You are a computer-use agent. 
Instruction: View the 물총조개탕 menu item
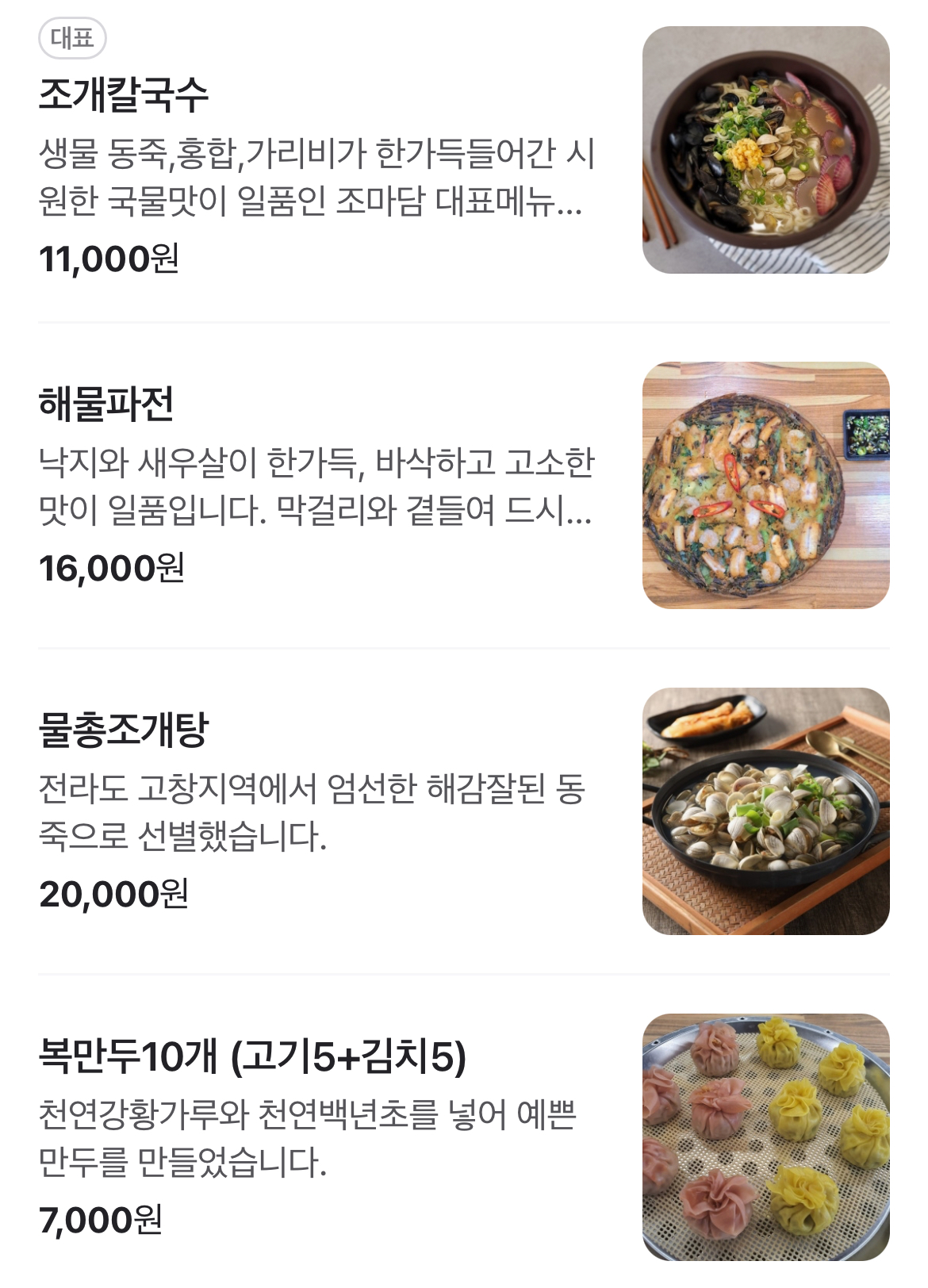[x=124, y=730]
